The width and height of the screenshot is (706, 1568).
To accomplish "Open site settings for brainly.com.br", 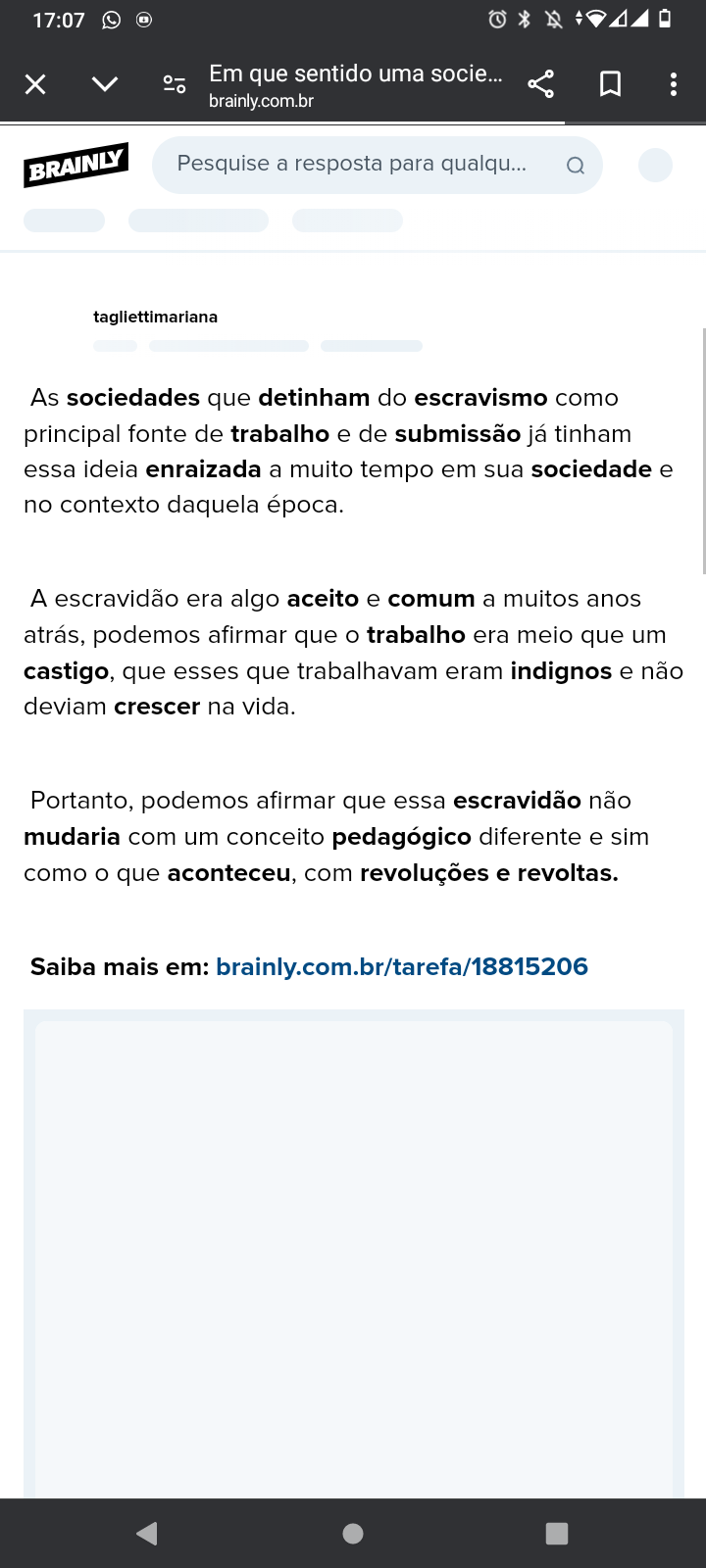I will coord(175,85).
